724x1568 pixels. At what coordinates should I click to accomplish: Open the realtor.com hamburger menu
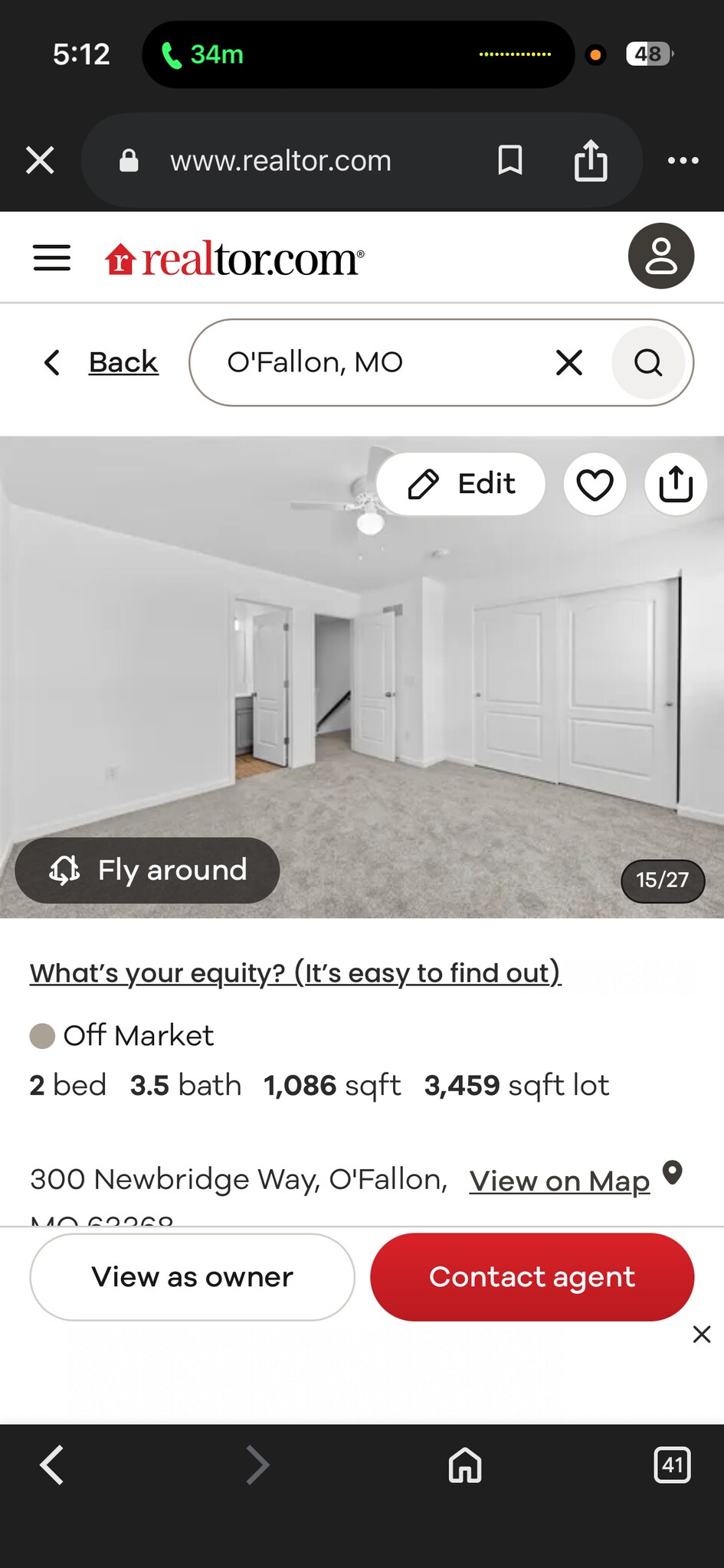click(x=52, y=258)
